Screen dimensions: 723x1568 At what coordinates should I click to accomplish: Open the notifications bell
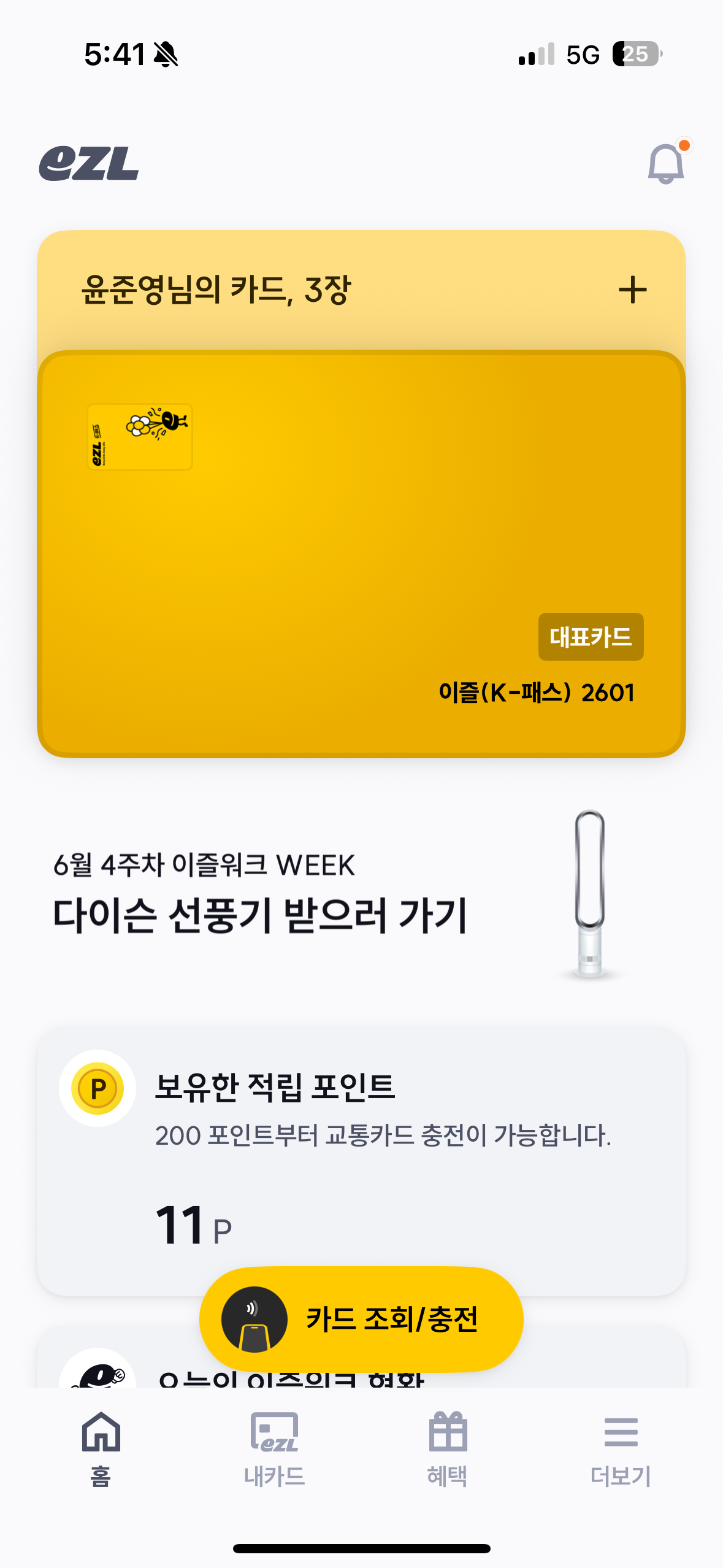tap(667, 163)
